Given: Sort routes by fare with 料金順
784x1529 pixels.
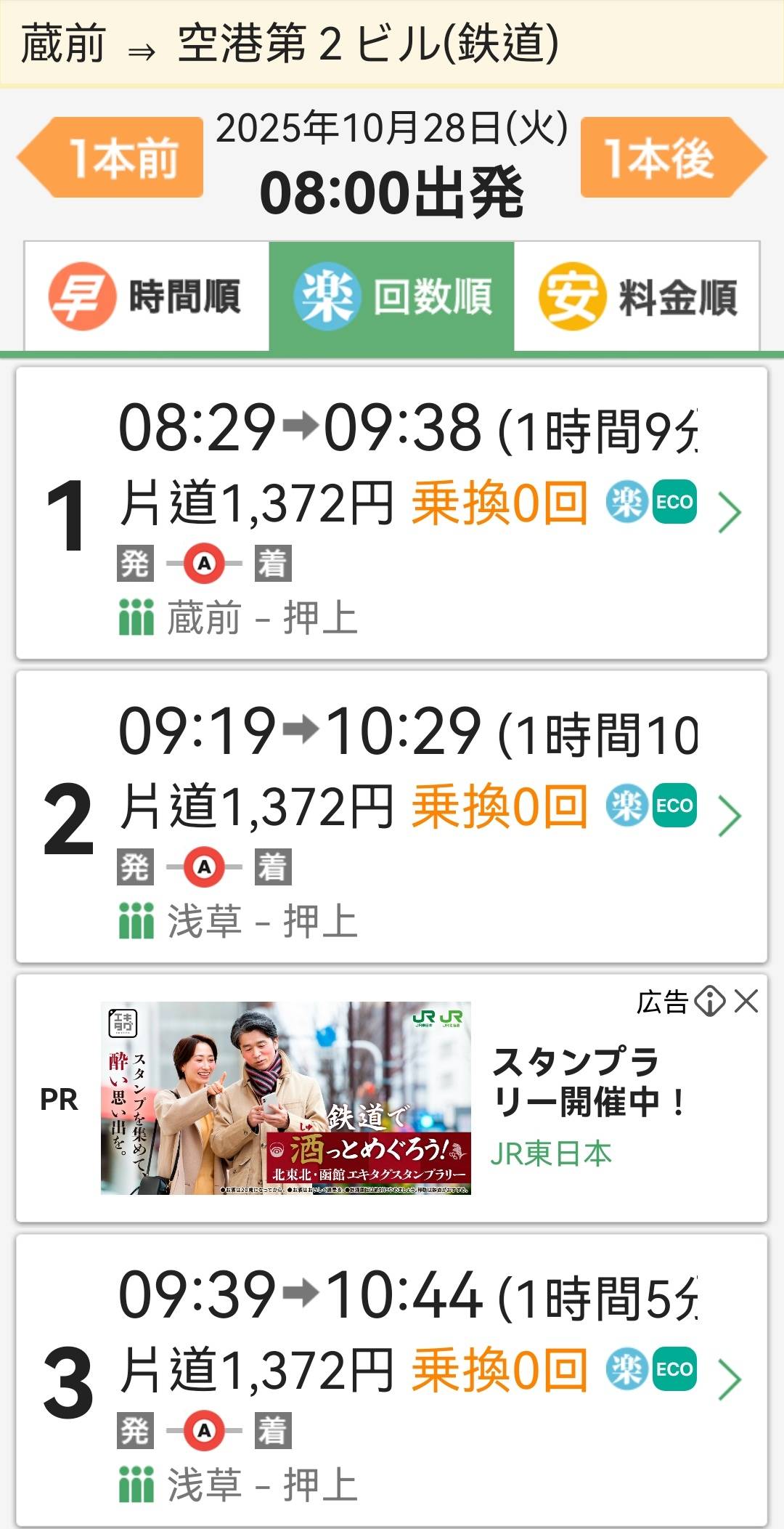Looking at the screenshot, I should 637,296.
